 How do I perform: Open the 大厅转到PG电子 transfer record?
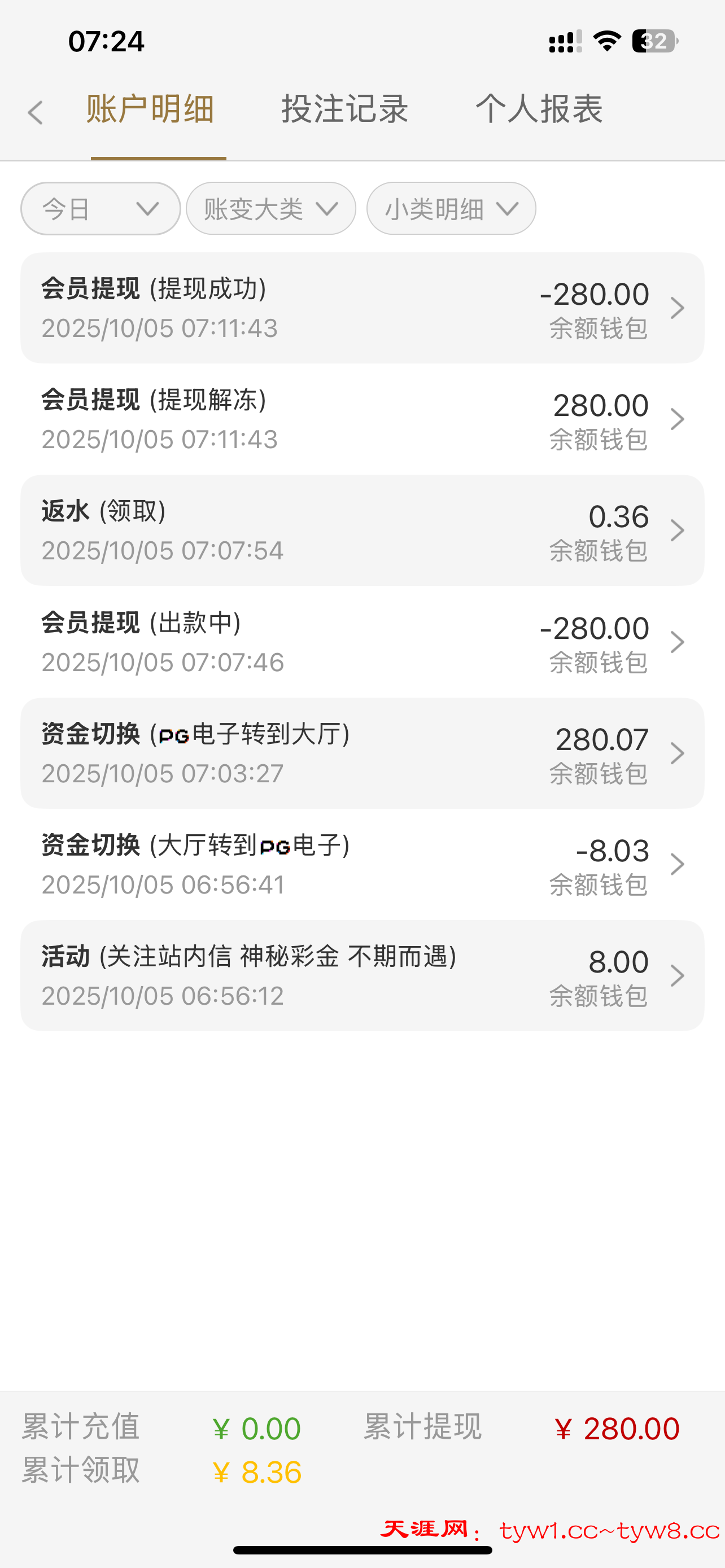tap(362, 864)
